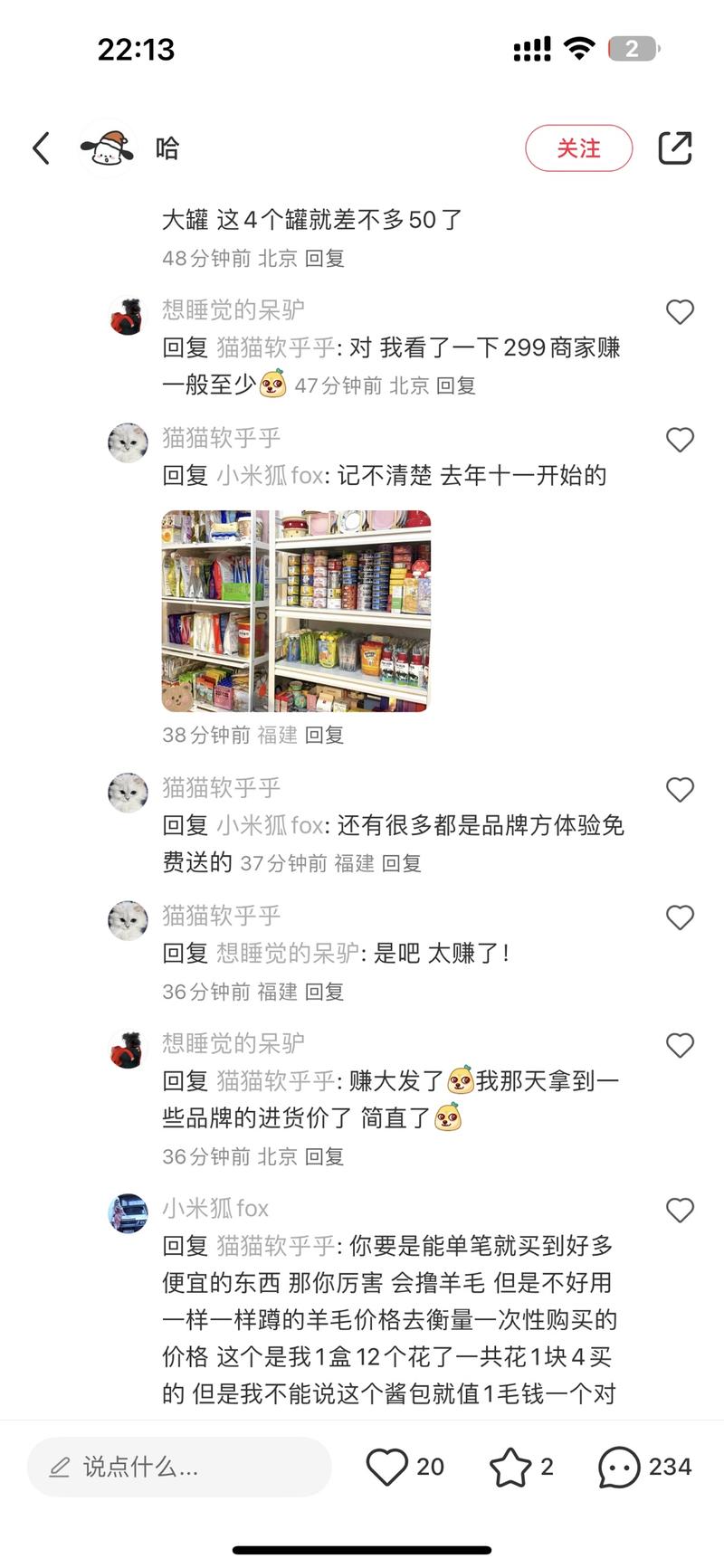Like the comment about 品牌方体验免费送的
Screen dimensions: 724x1568
click(680, 790)
